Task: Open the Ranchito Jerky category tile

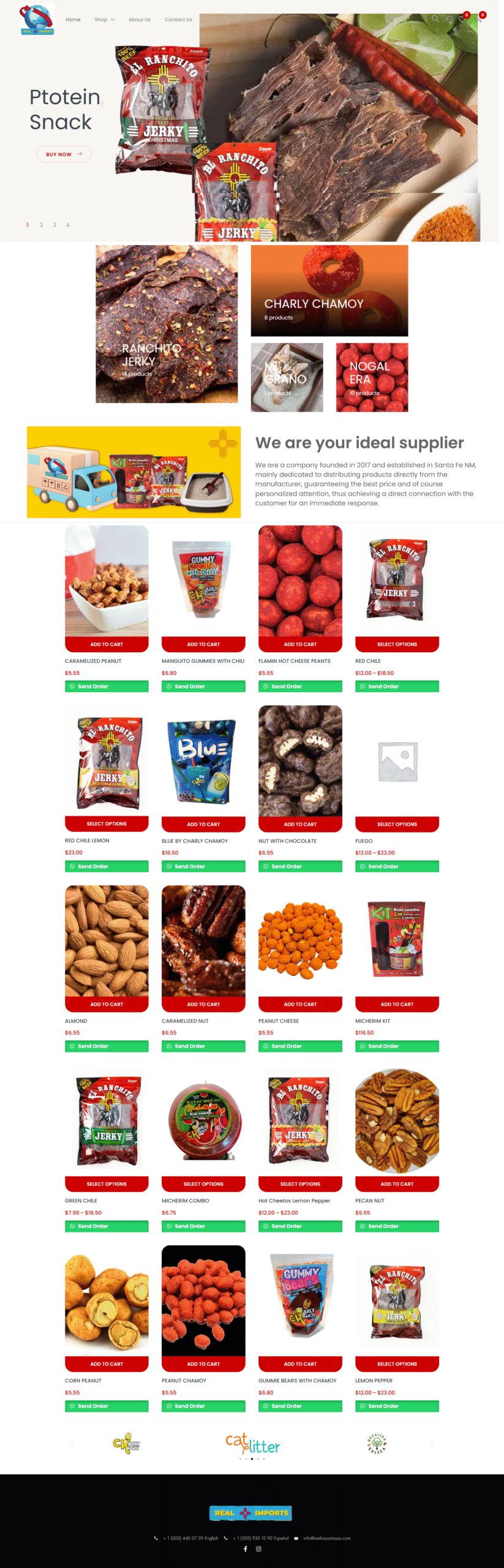Action: point(167,325)
